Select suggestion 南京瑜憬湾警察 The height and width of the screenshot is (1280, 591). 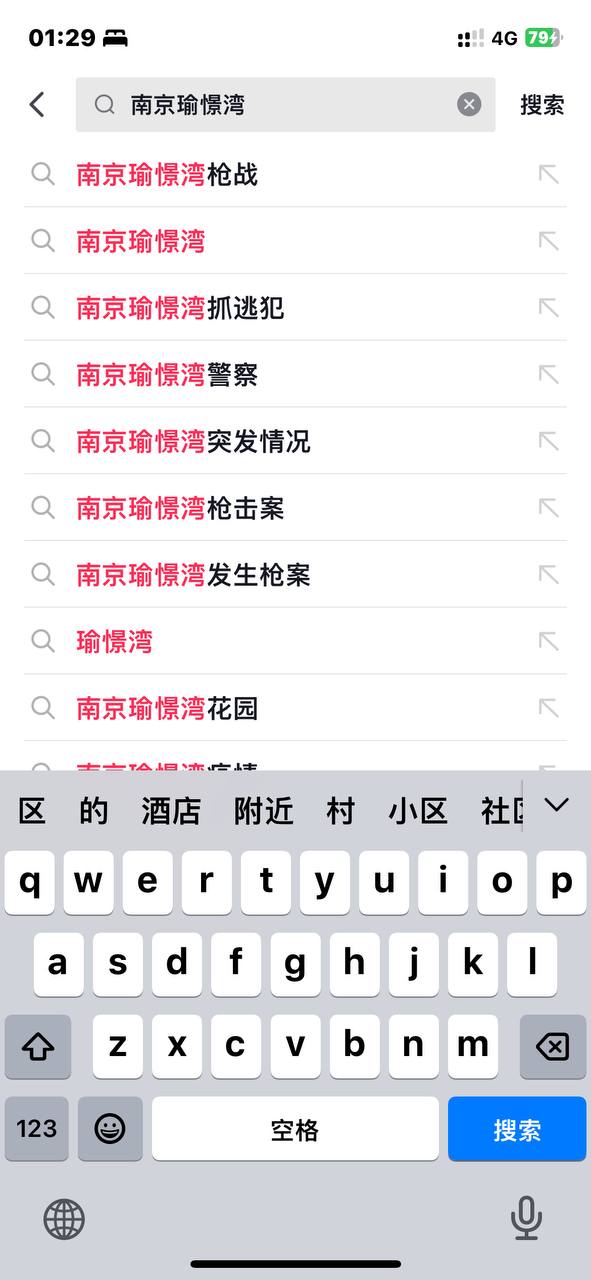[x=295, y=374]
